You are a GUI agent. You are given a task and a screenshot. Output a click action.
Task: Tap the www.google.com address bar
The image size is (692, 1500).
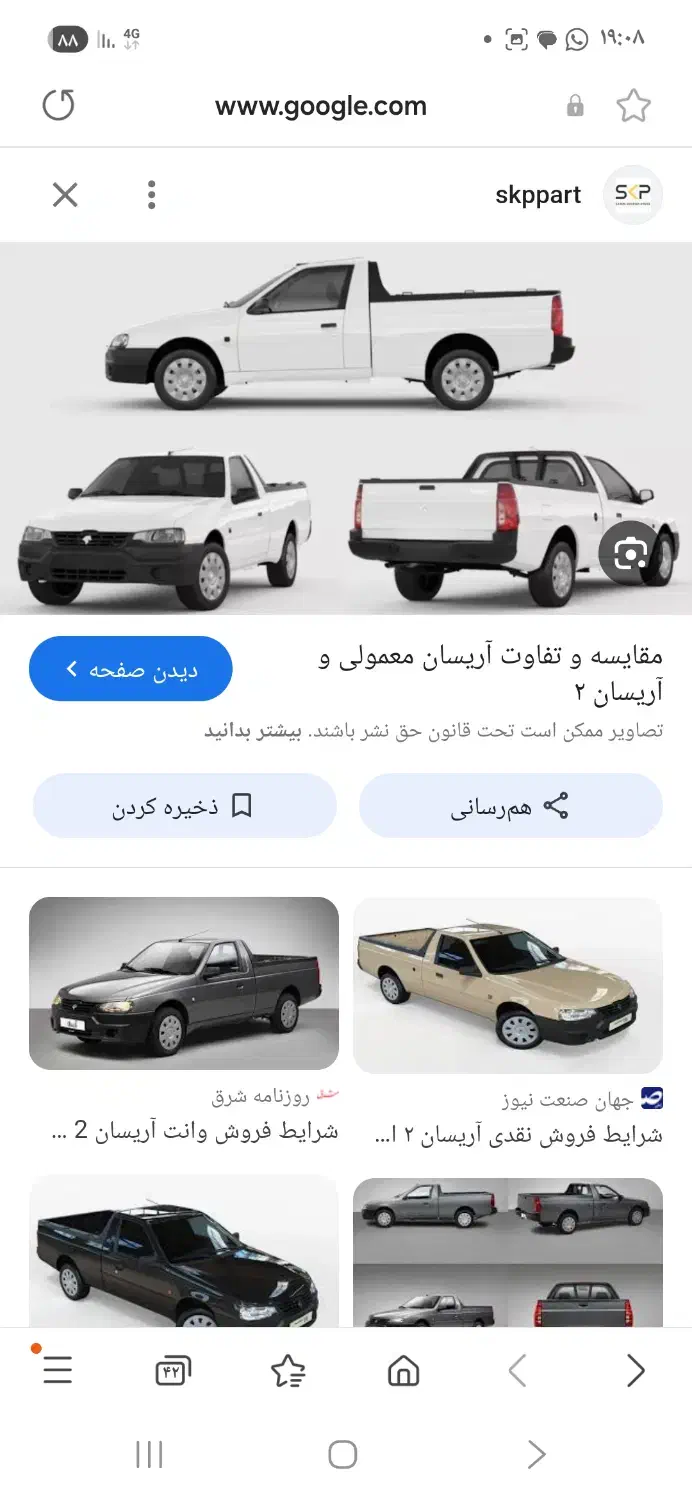321,106
